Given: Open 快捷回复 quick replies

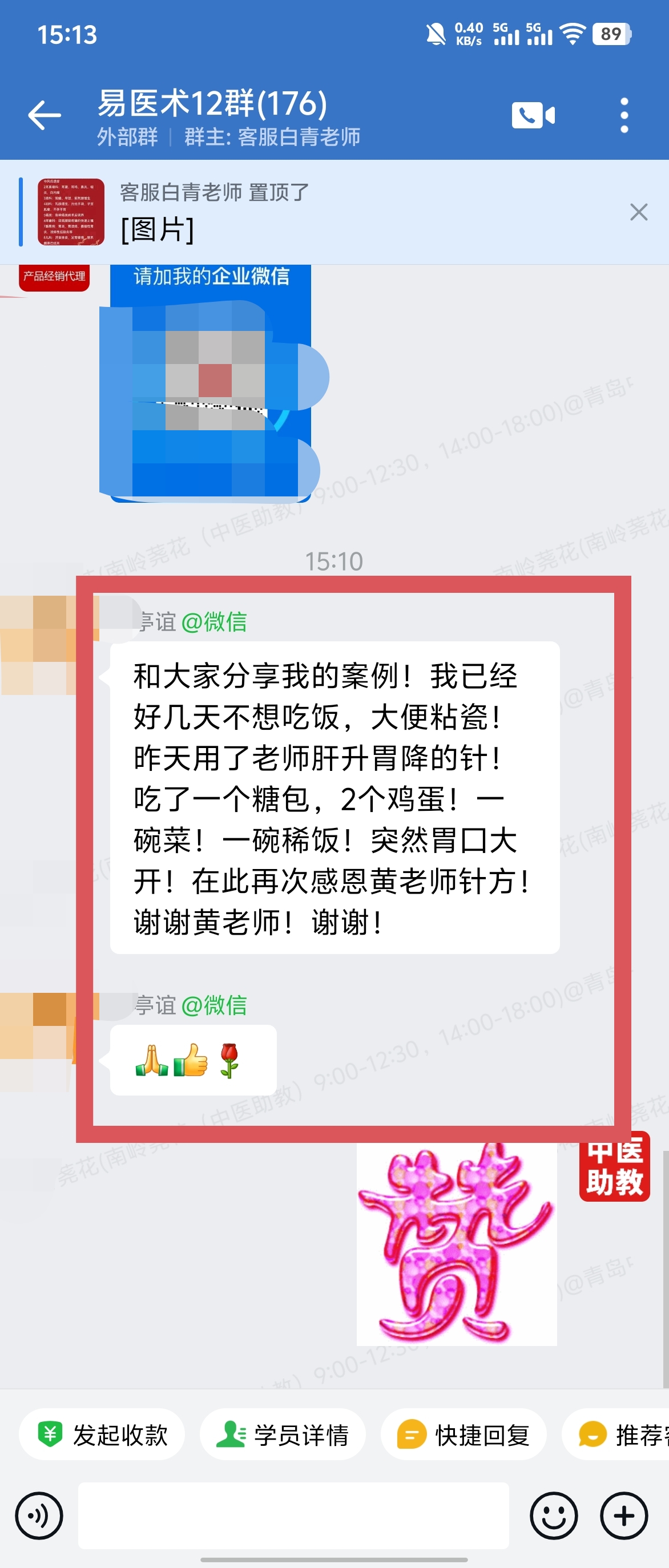Looking at the screenshot, I should pos(464,1435).
